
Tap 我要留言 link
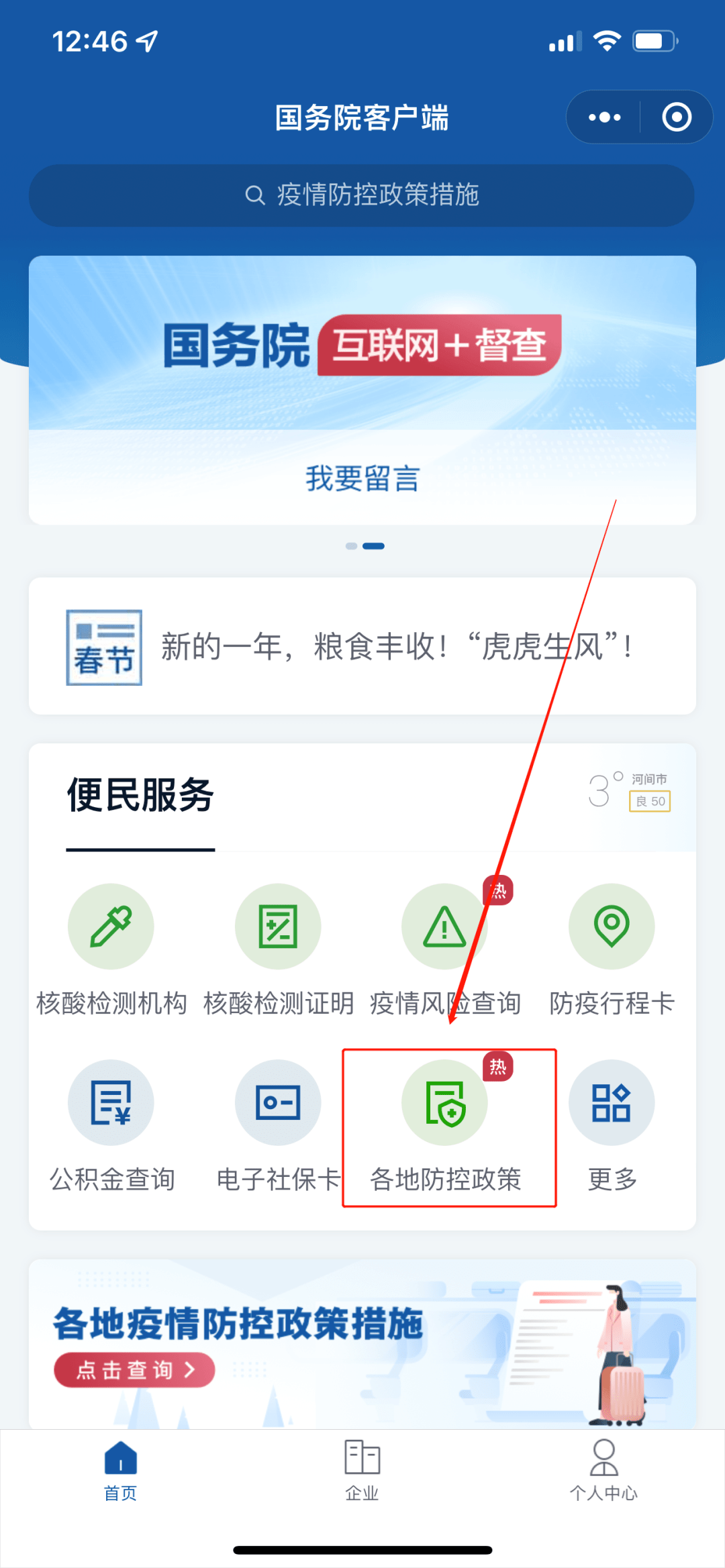[362, 478]
